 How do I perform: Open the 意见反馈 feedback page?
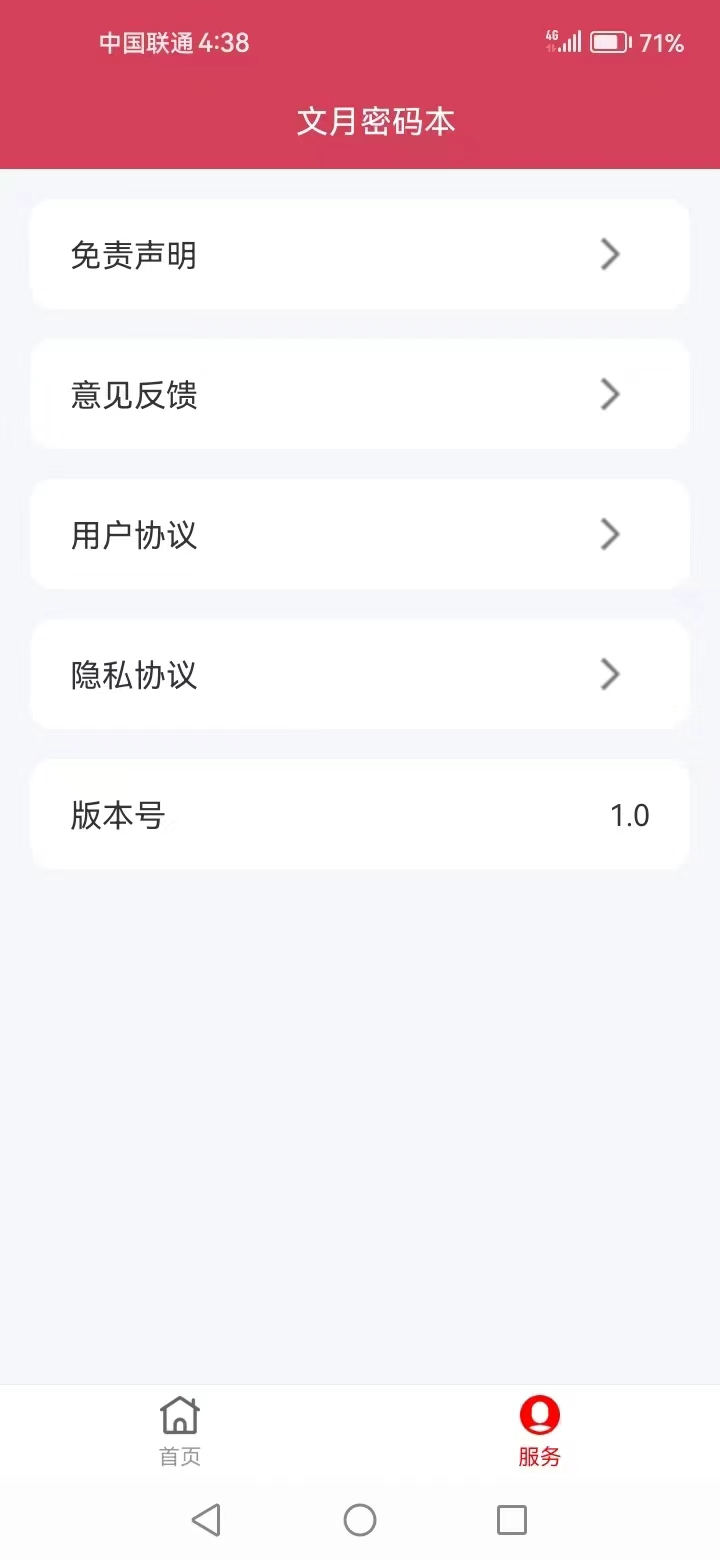click(x=360, y=394)
